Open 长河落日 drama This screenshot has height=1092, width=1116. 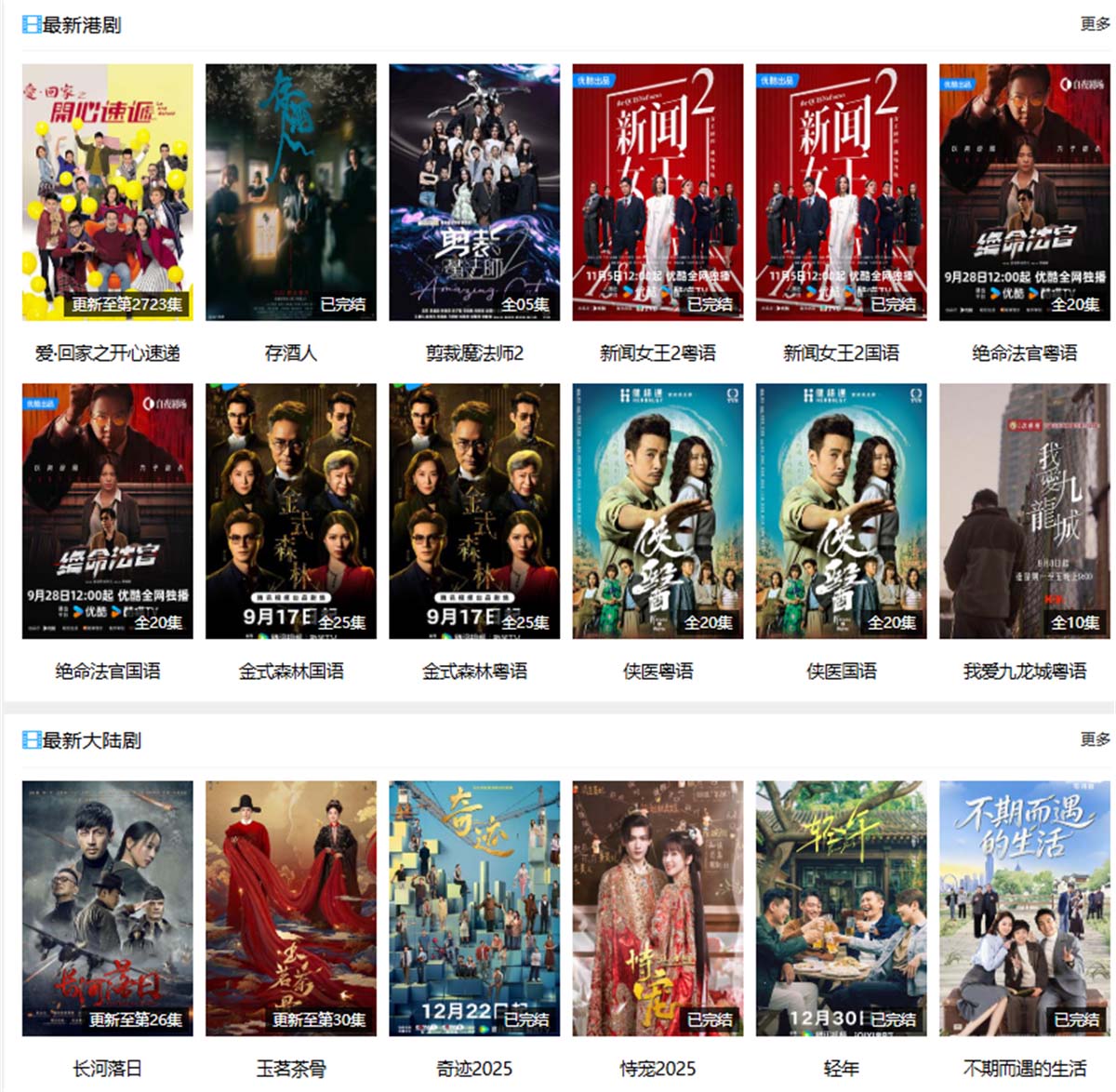coord(108,908)
